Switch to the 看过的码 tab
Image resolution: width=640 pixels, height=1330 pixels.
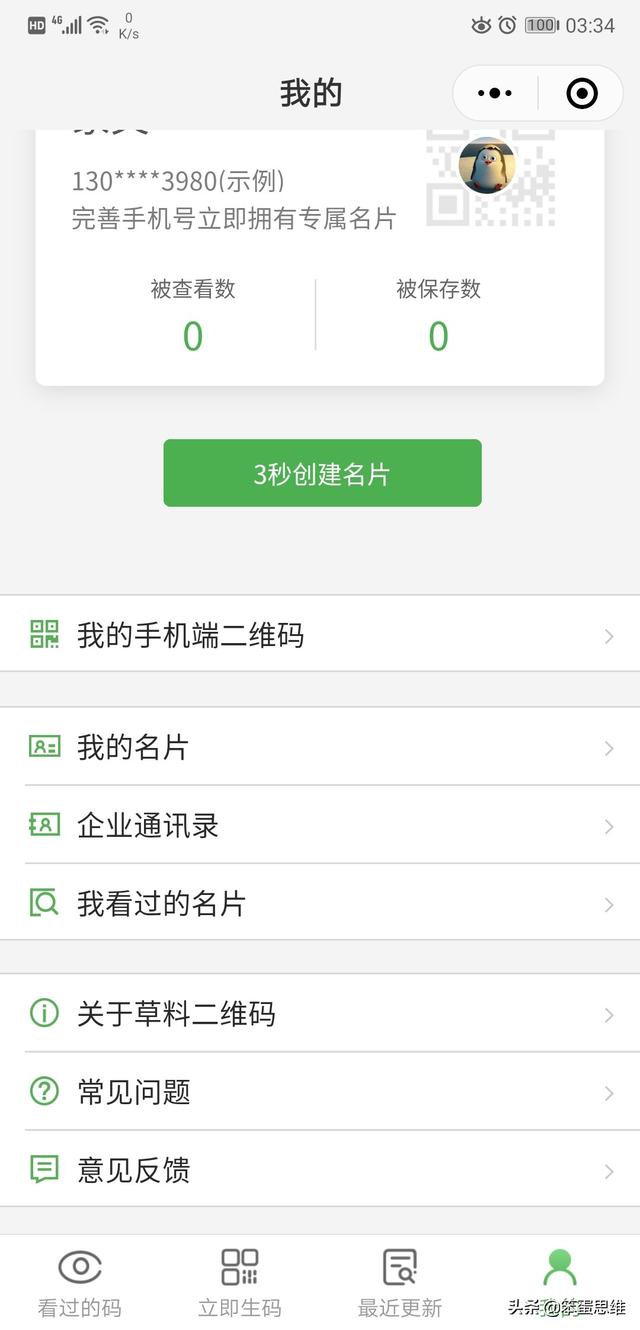point(80,1282)
